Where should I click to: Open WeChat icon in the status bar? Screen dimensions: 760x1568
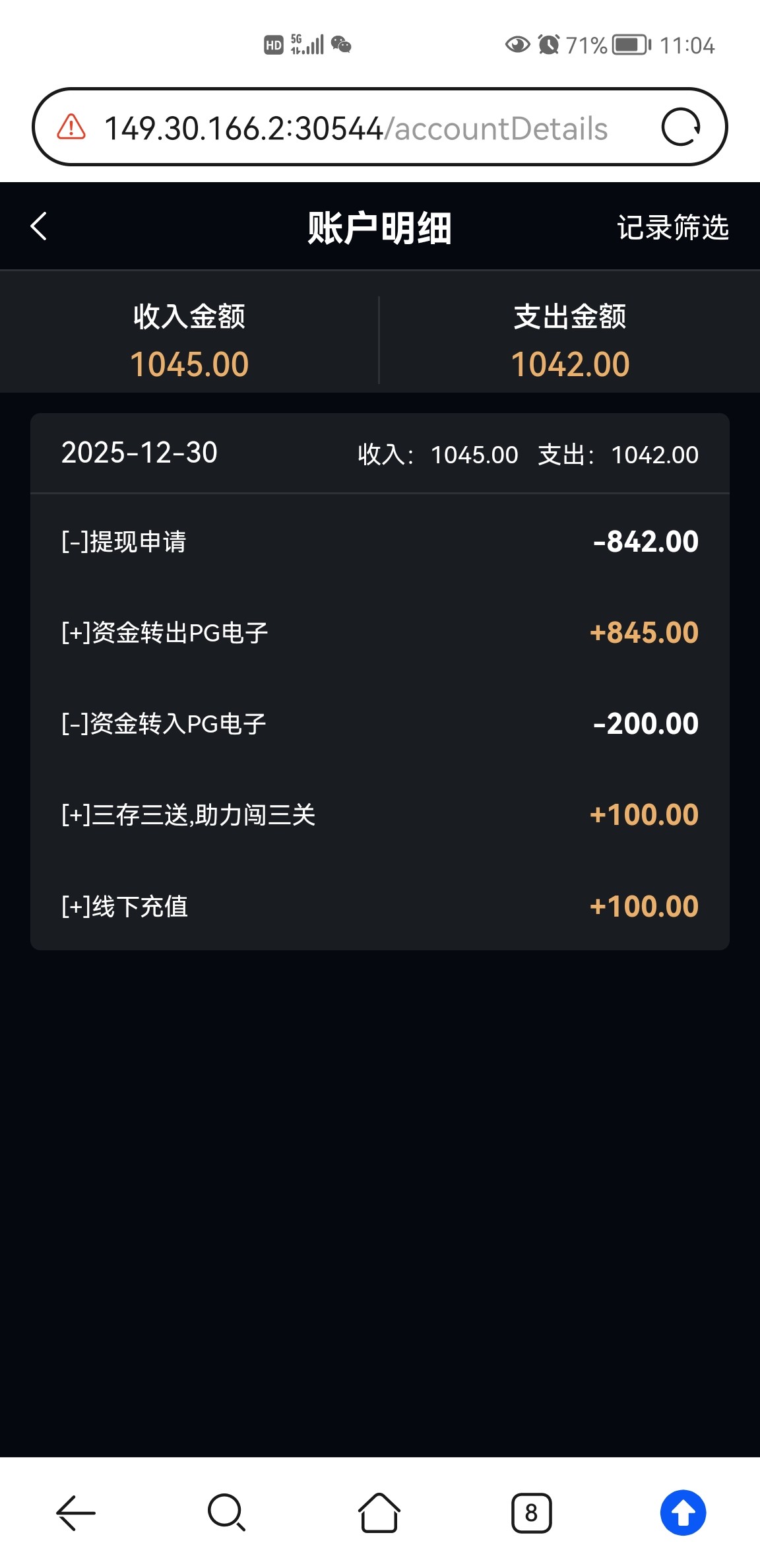340,44
